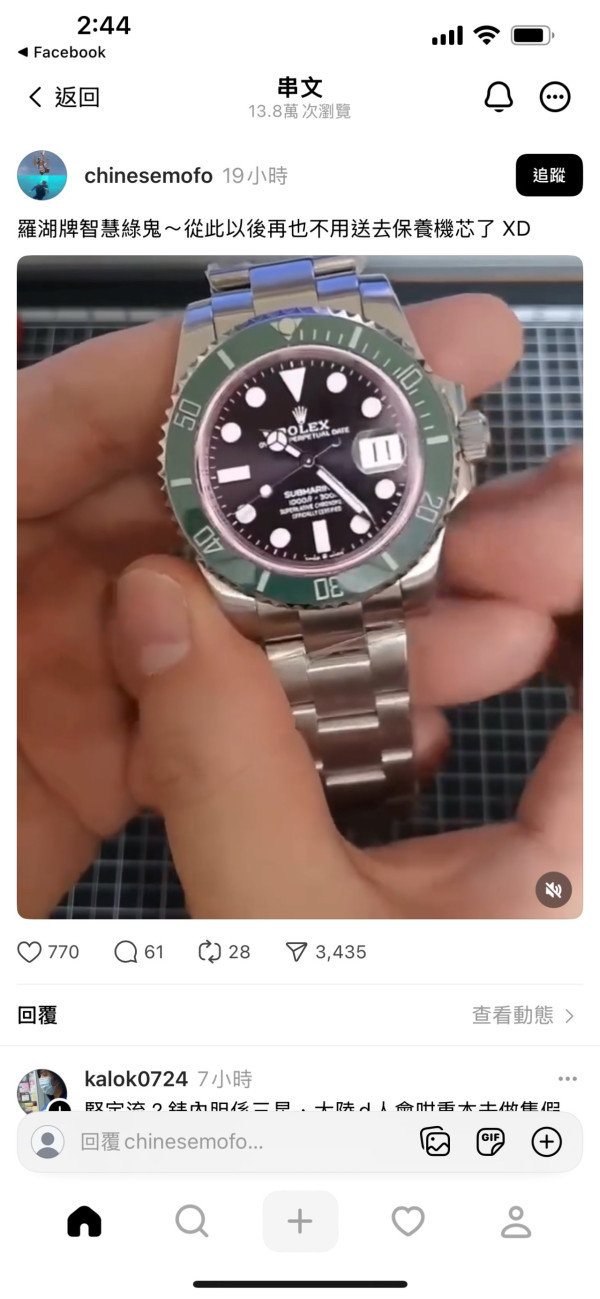Like the post by chinesemofo
The height and width of the screenshot is (1299, 600).
pyautogui.click(x=30, y=952)
